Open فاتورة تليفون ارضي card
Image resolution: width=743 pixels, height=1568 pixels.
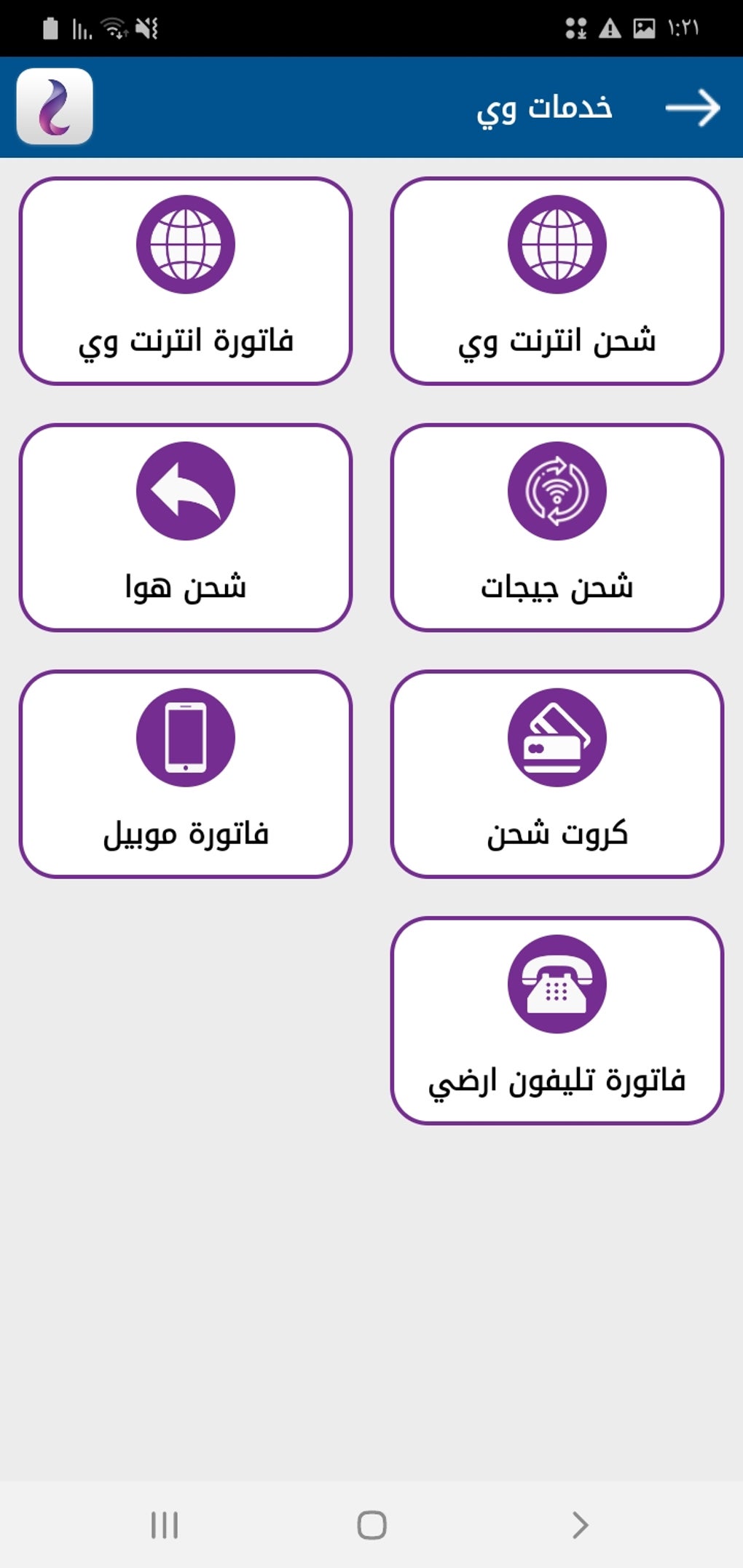click(x=557, y=1020)
